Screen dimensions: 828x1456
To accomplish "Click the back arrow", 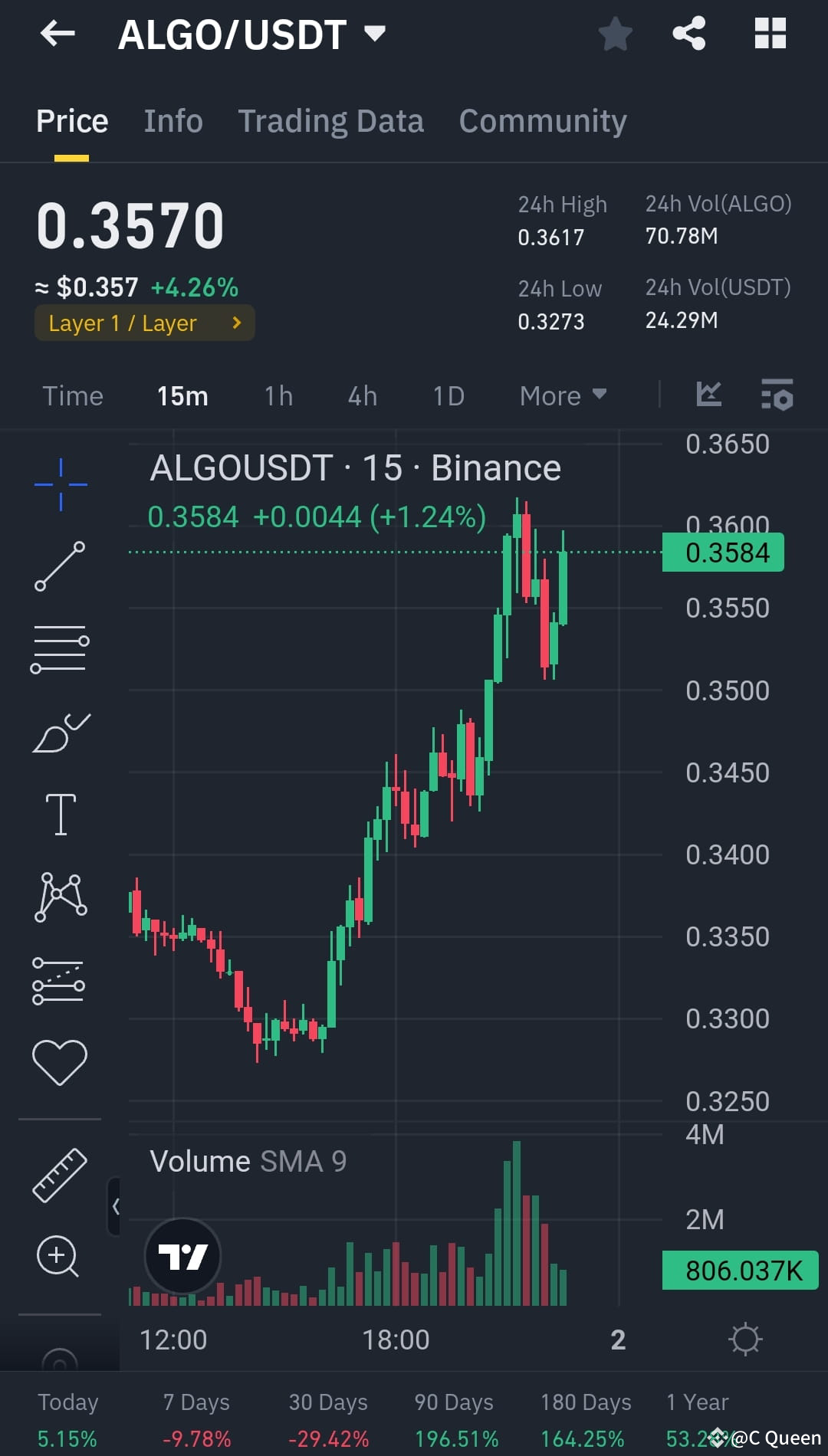I will [x=58, y=32].
